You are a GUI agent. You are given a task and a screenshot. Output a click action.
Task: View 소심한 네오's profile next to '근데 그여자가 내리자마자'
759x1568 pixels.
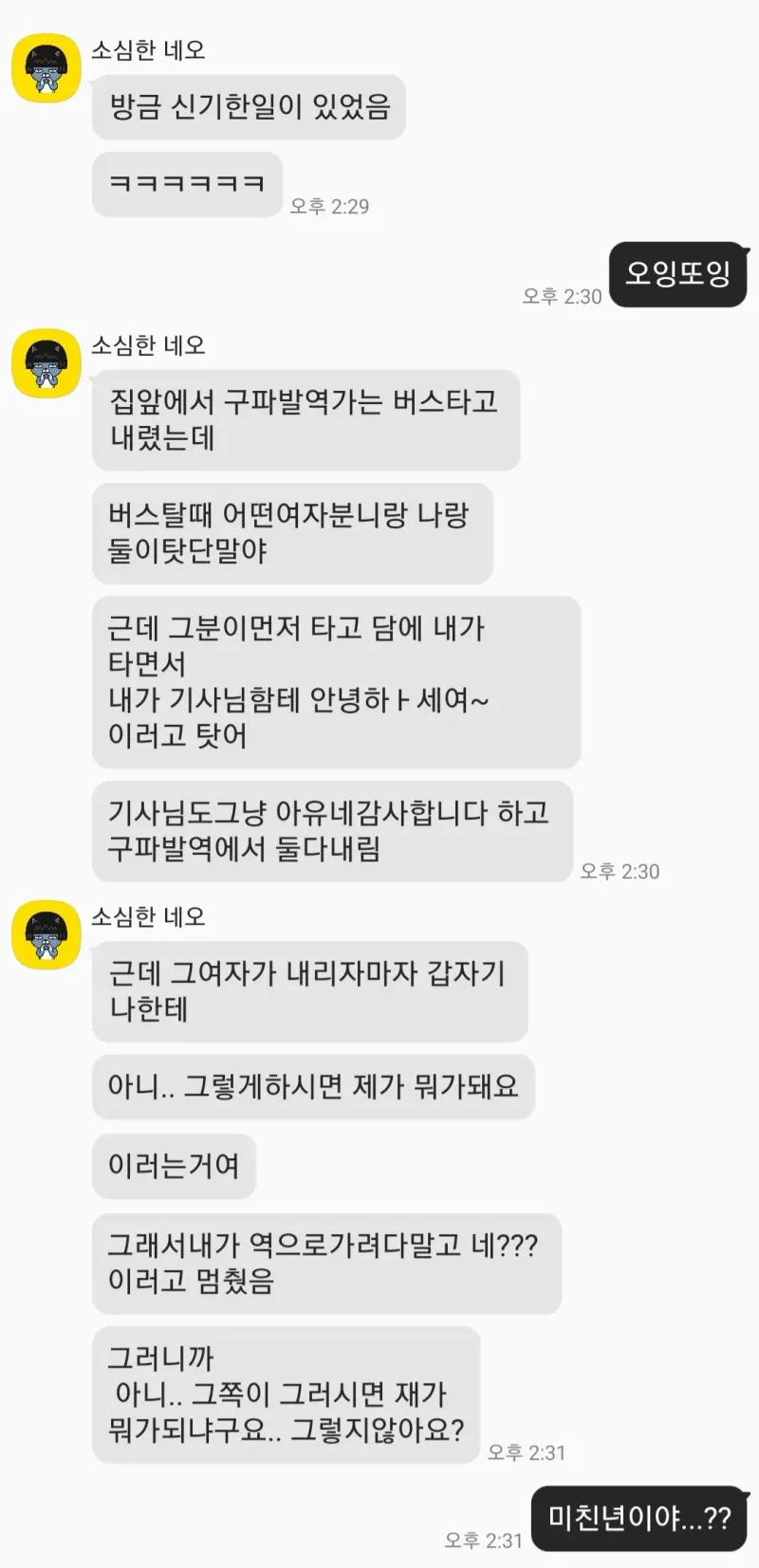(46, 935)
